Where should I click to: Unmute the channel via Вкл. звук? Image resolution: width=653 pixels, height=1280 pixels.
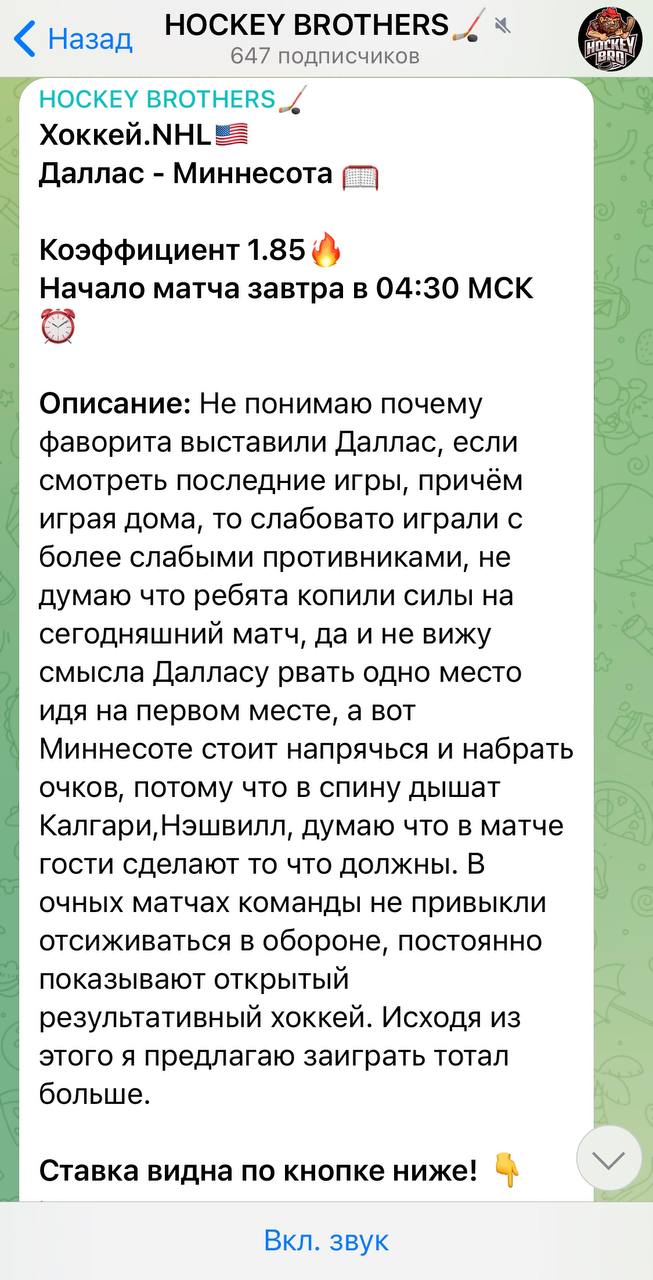pyautogui.click(x=326, y=1240)
